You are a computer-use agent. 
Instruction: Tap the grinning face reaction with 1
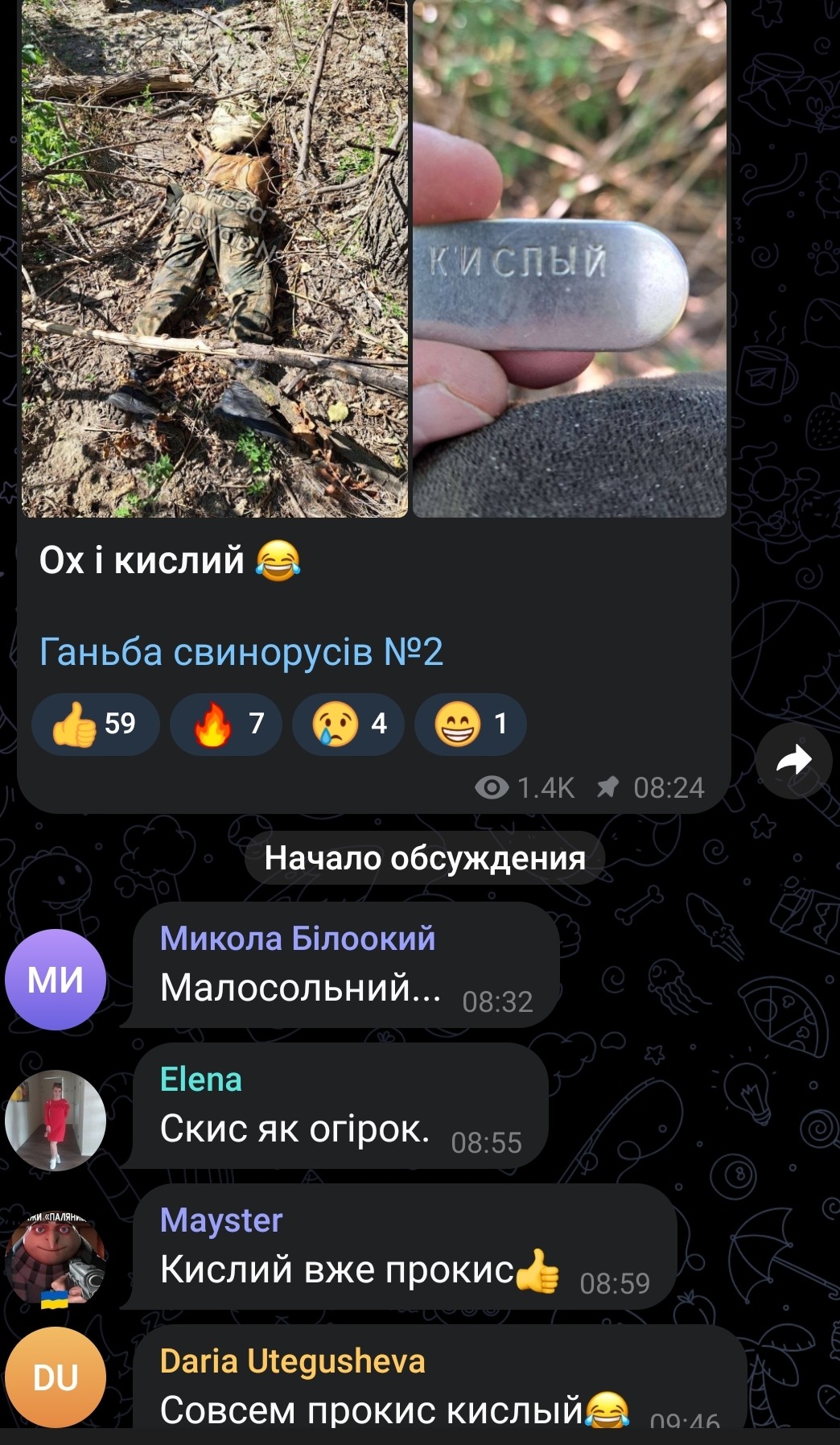point(471,724)
